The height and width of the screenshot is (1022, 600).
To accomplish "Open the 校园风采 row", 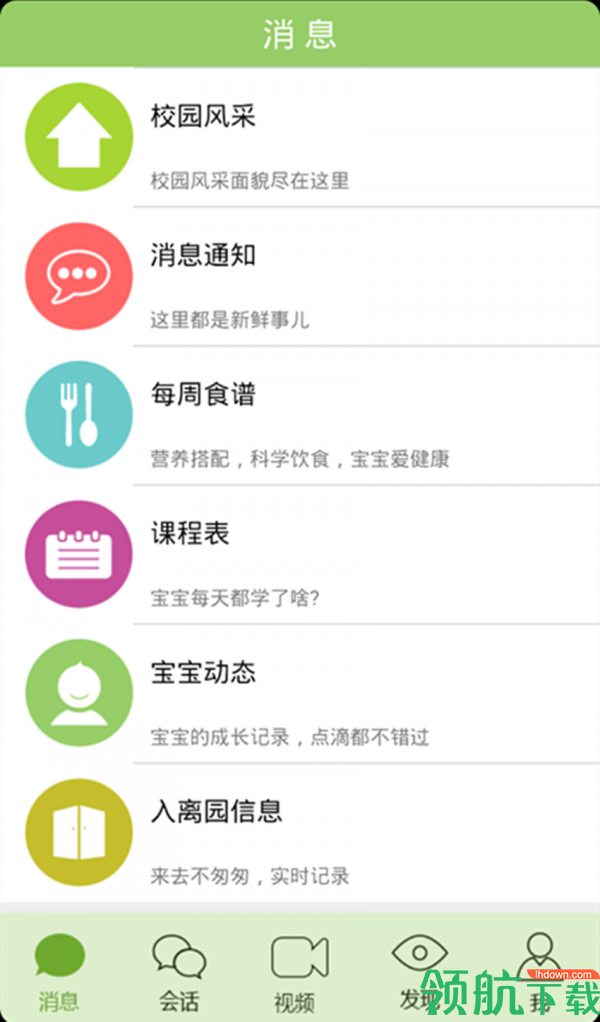I will (x=300, y=138).
